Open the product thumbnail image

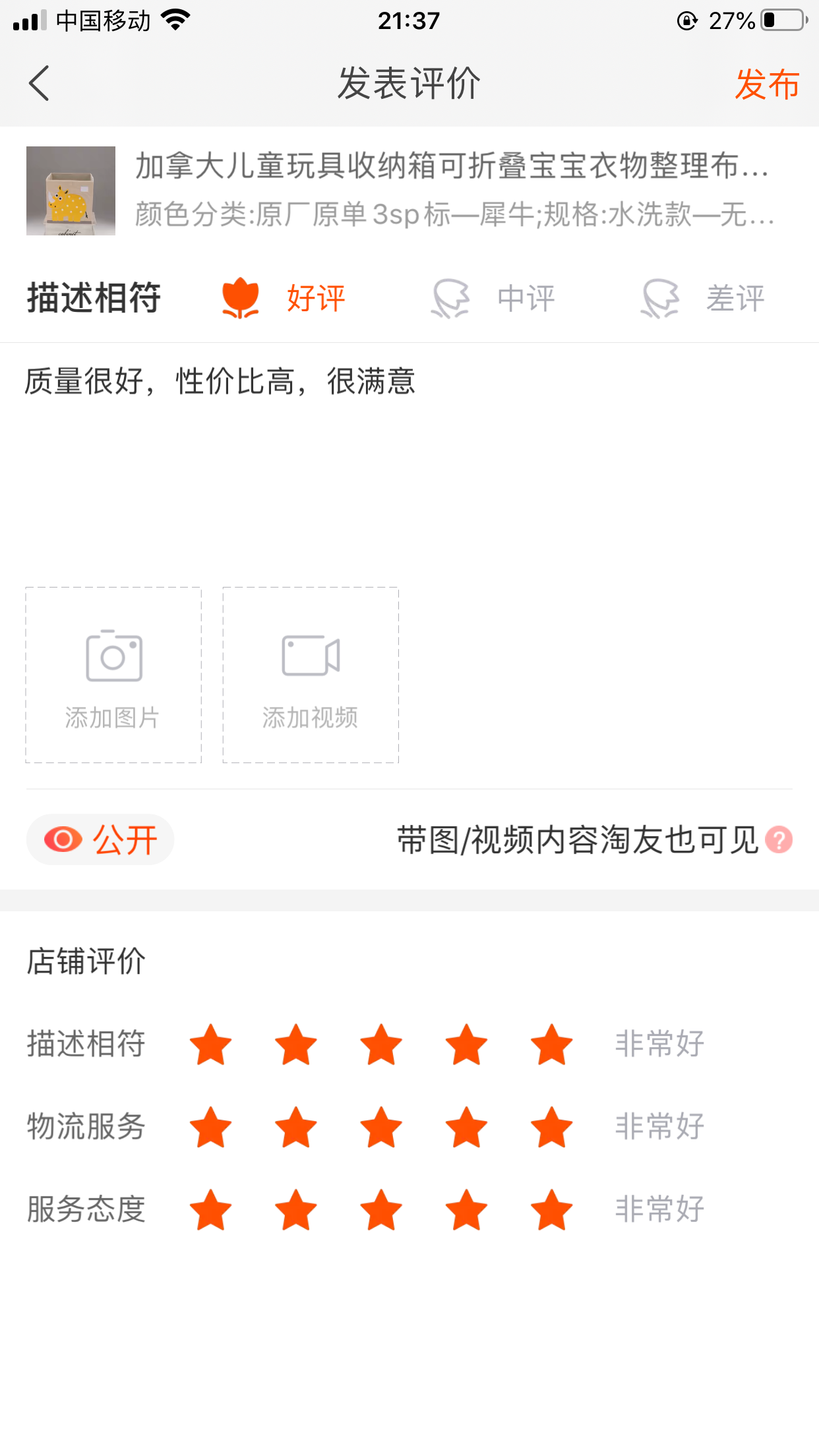point(71,191)
